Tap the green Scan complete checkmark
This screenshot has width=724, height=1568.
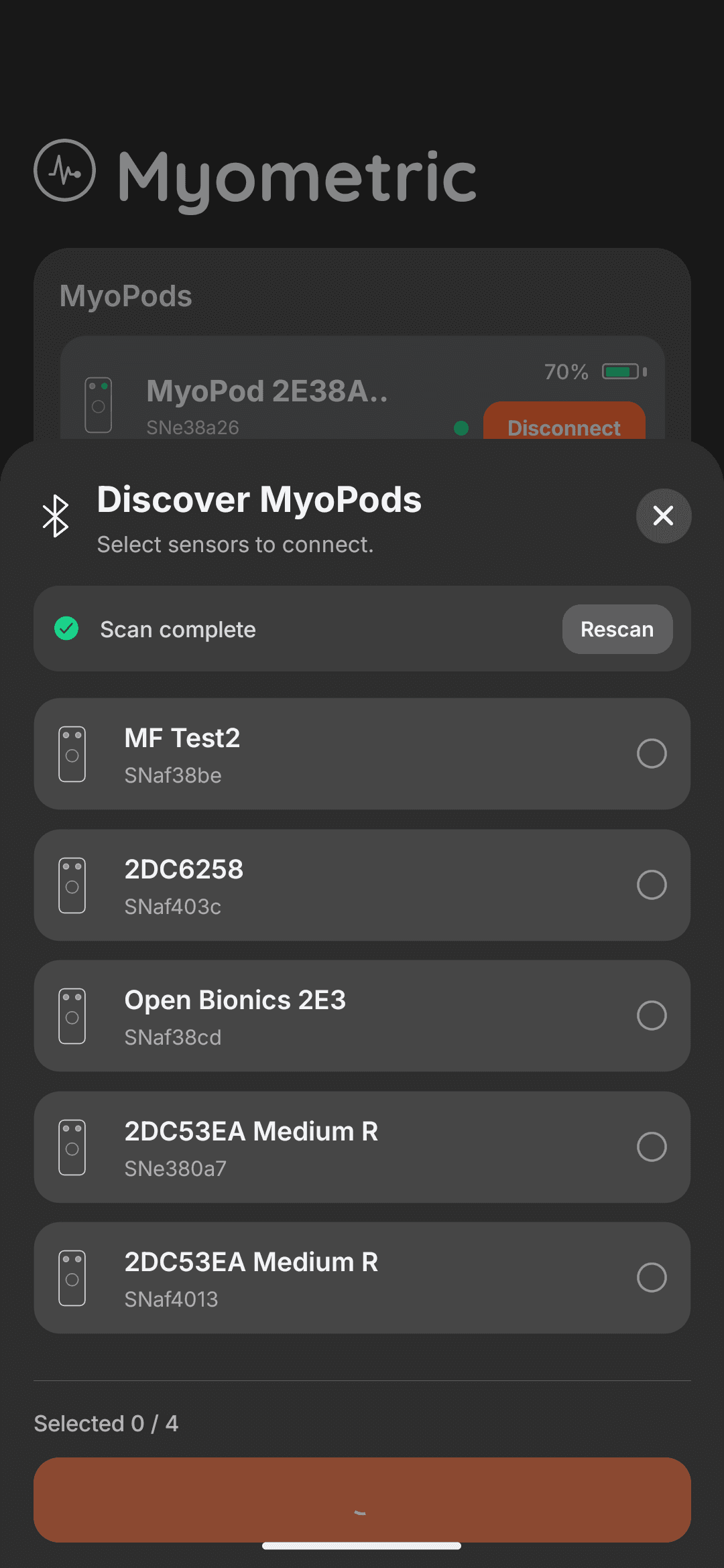[x=66, y=629]
